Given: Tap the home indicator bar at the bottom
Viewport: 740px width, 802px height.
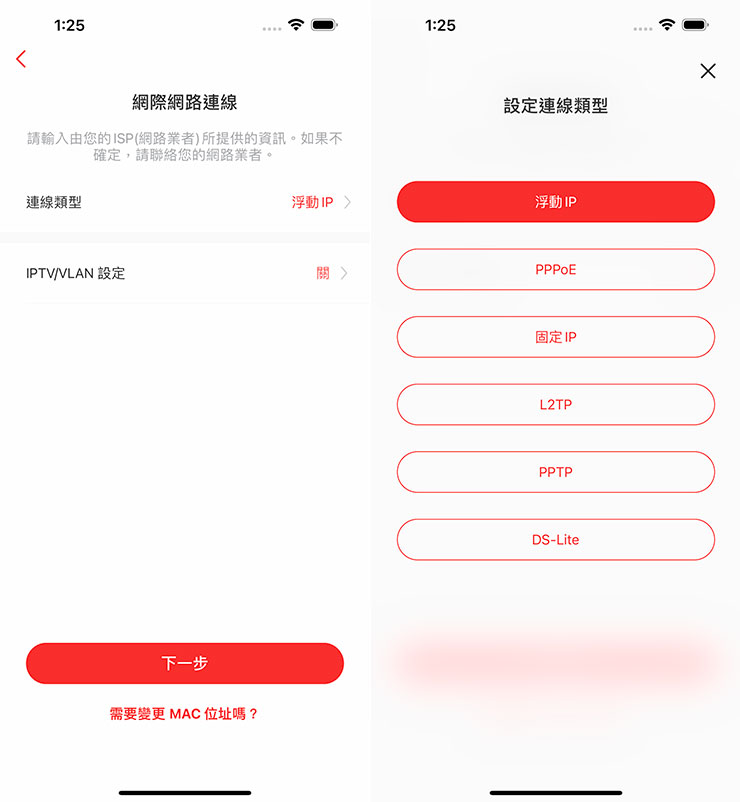Looking at the screenshot, I should (x=185, y=792).
